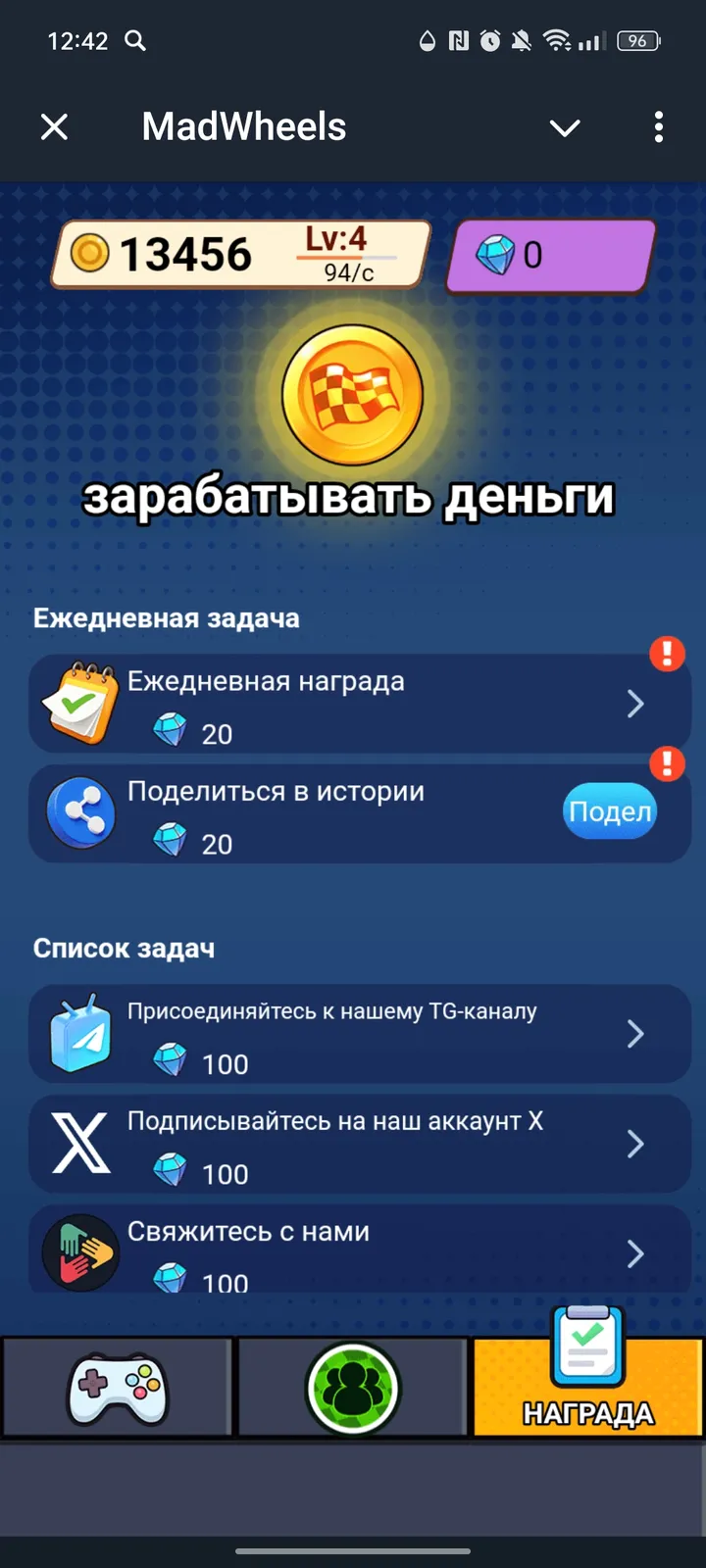This screenshot has width=706, height=1568.
Task: Tap the Telegram TV icon for TG-канал task
Action: [78, 1032]
